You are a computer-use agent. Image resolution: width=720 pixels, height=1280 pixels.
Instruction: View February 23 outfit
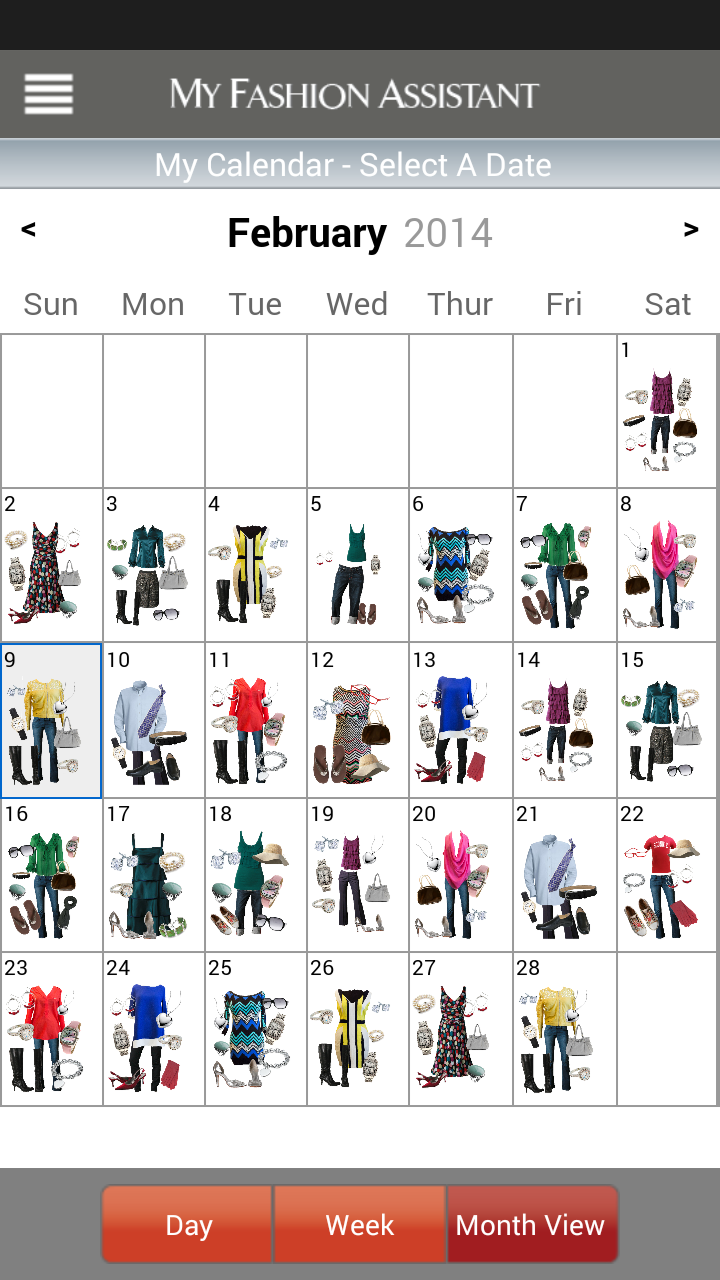(x=51, y=1029)
